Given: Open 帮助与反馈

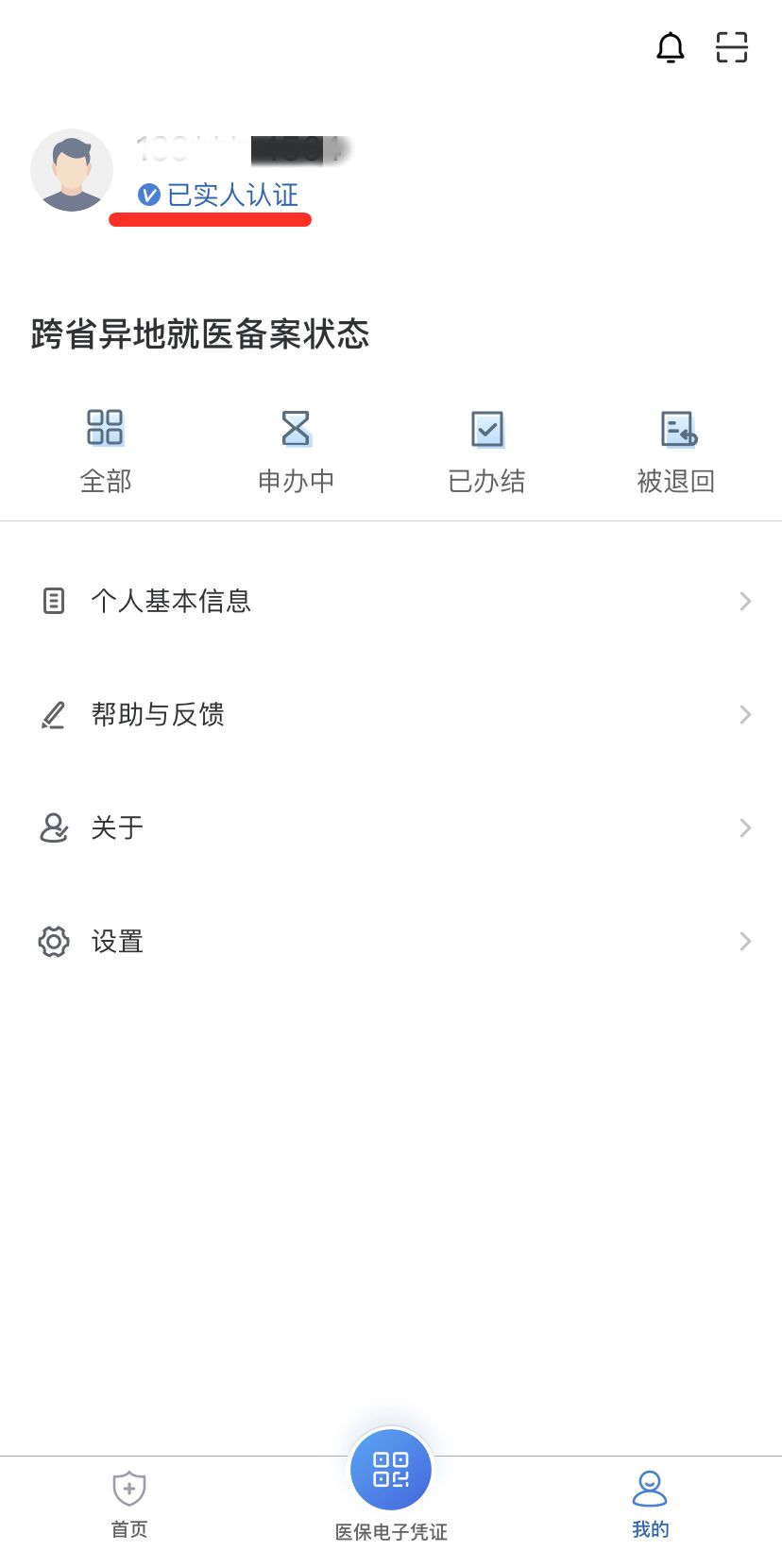Looking at the screenshot, I should tap(391, 714).
